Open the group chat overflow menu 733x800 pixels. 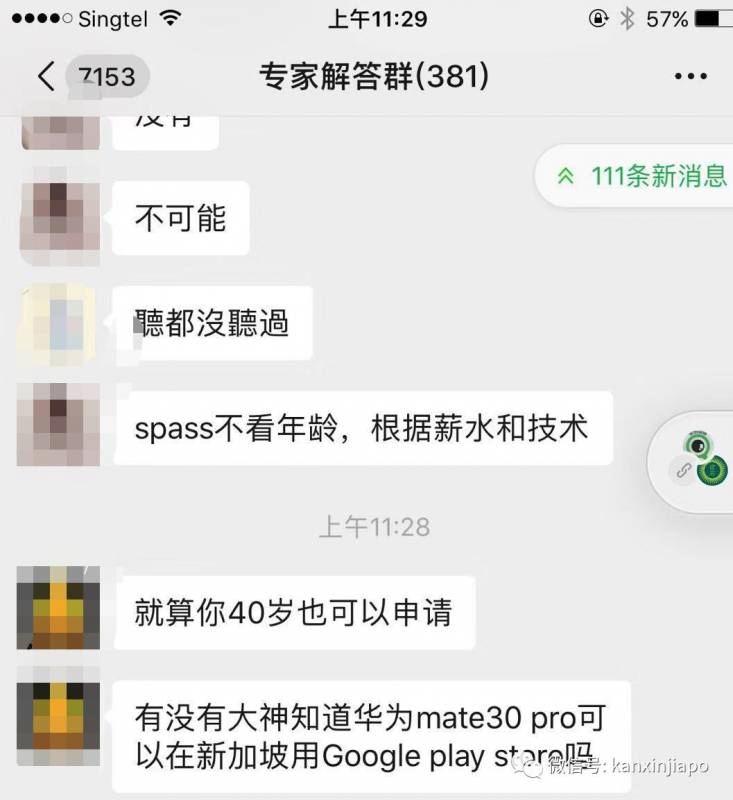[690, 76]
